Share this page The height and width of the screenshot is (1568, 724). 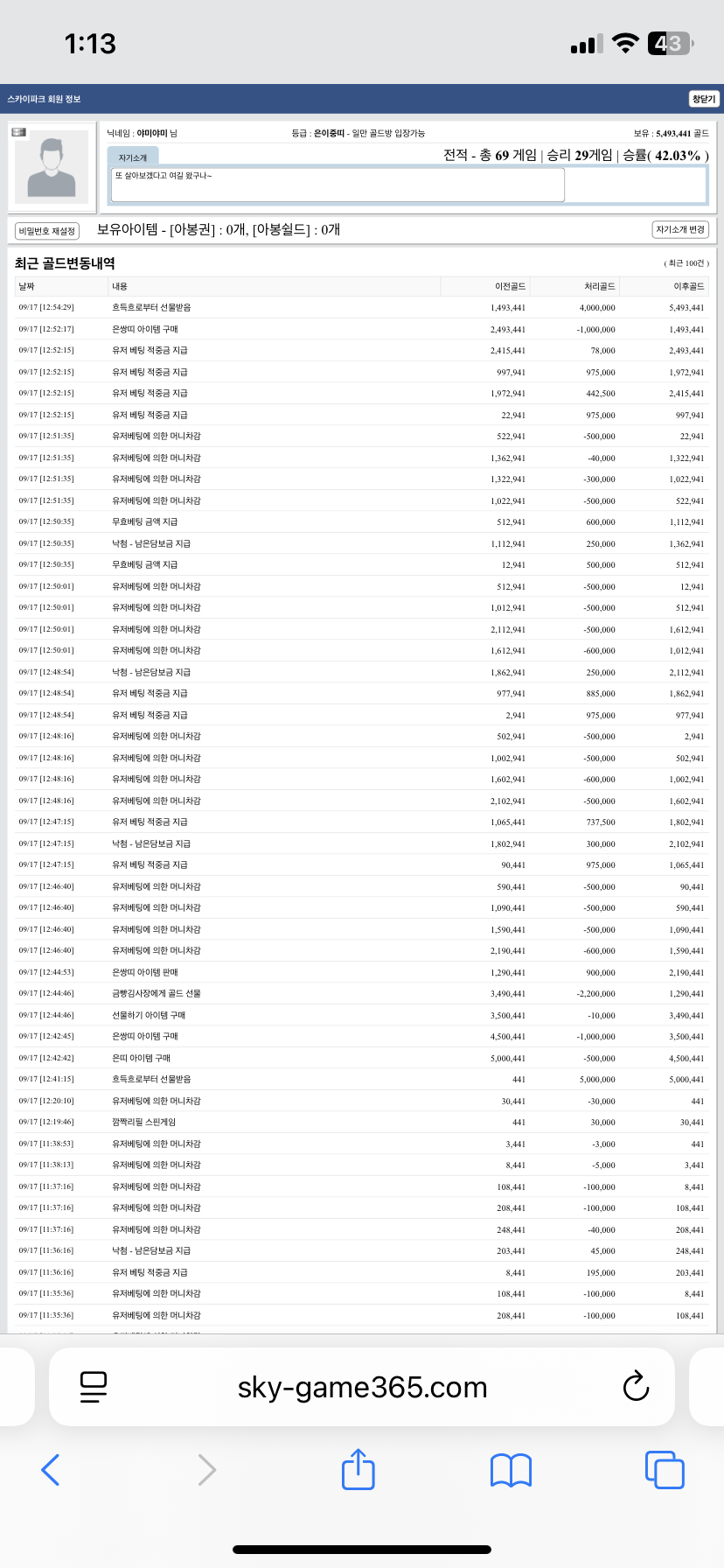point(358,1469)
